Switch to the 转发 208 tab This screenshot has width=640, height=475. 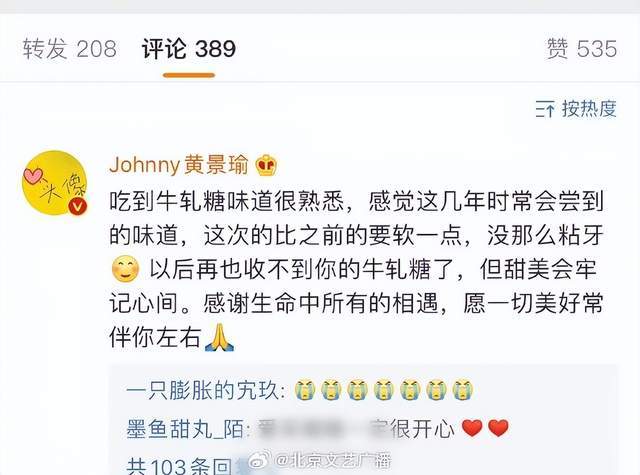tap(70, 48)
